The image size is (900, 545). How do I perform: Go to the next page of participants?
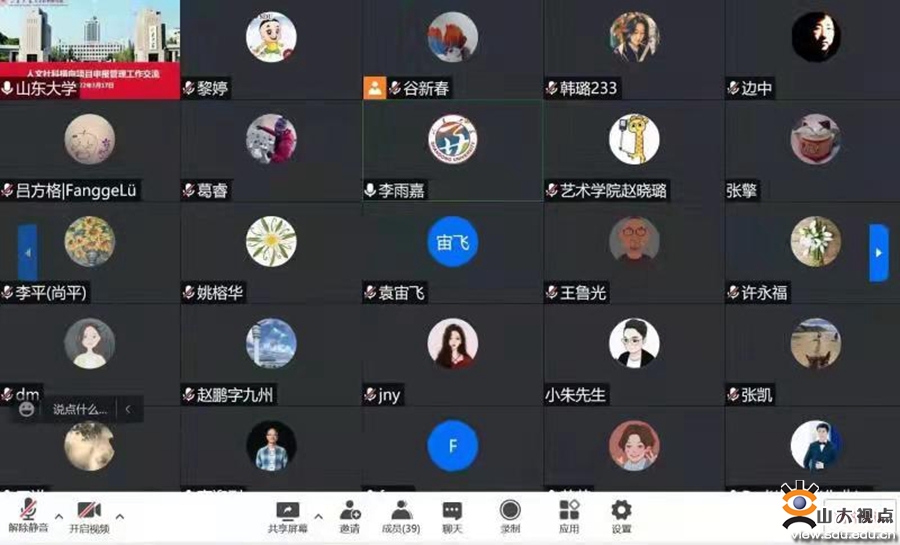878,253
